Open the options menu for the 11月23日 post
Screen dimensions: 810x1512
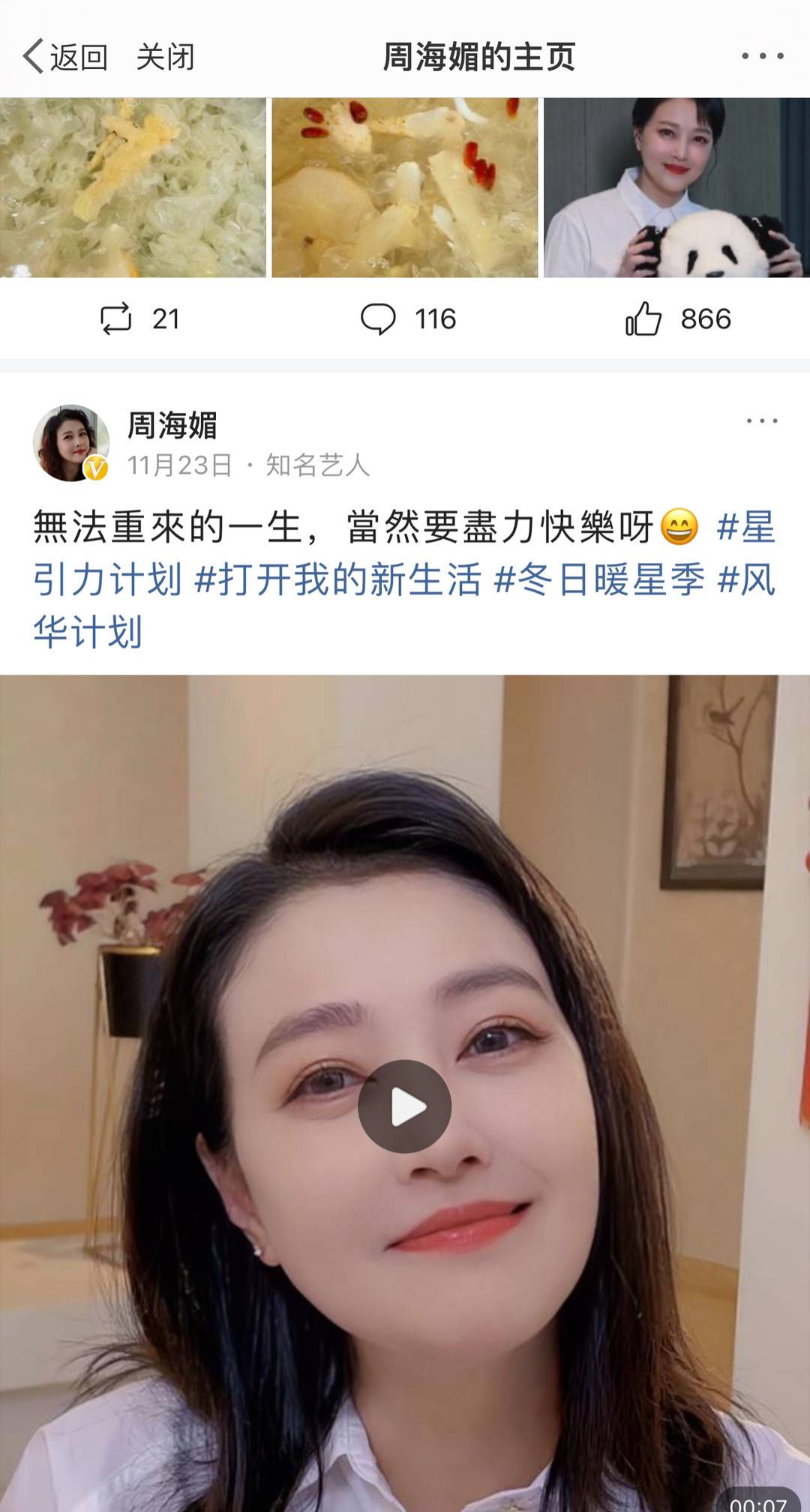(761, 421)
